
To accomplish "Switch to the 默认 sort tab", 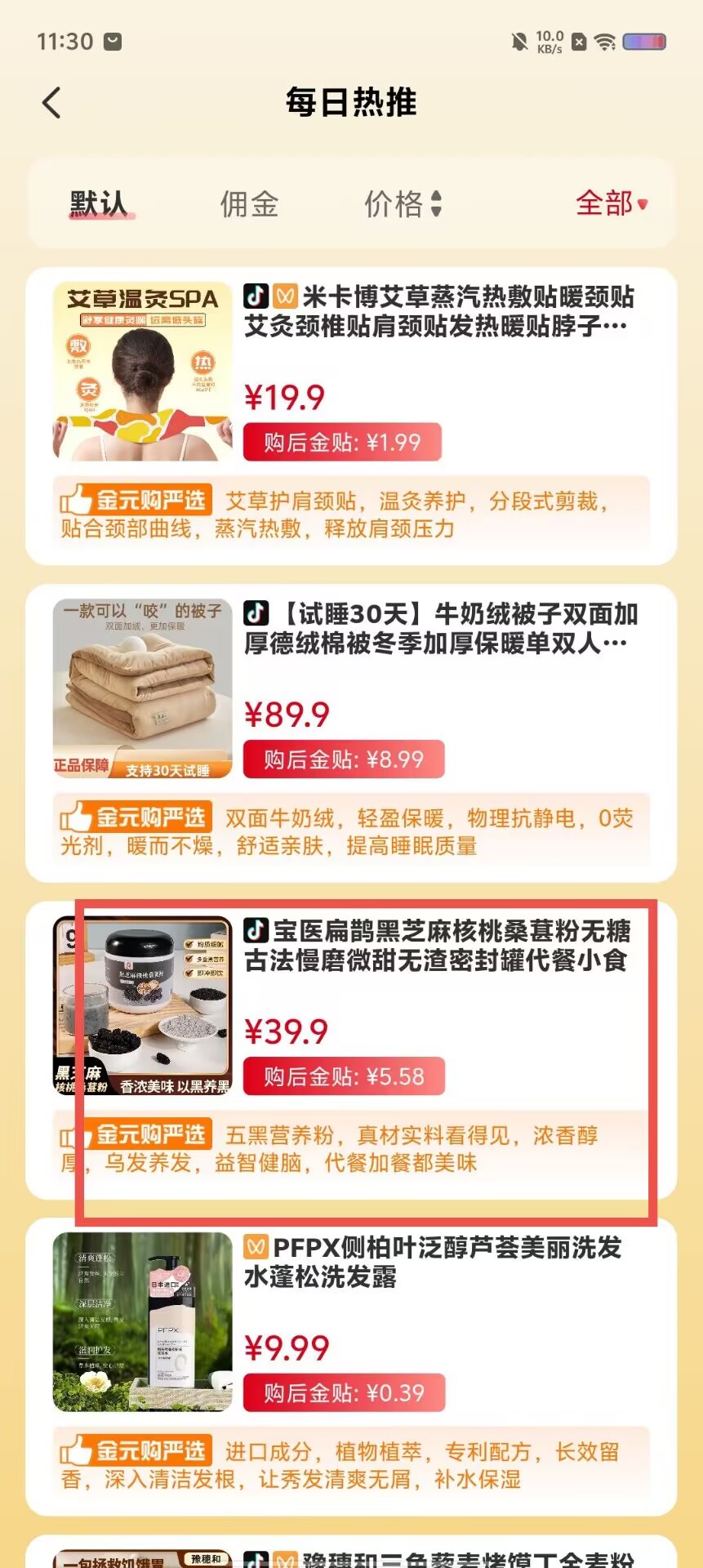I will click(x=99, y=203).
